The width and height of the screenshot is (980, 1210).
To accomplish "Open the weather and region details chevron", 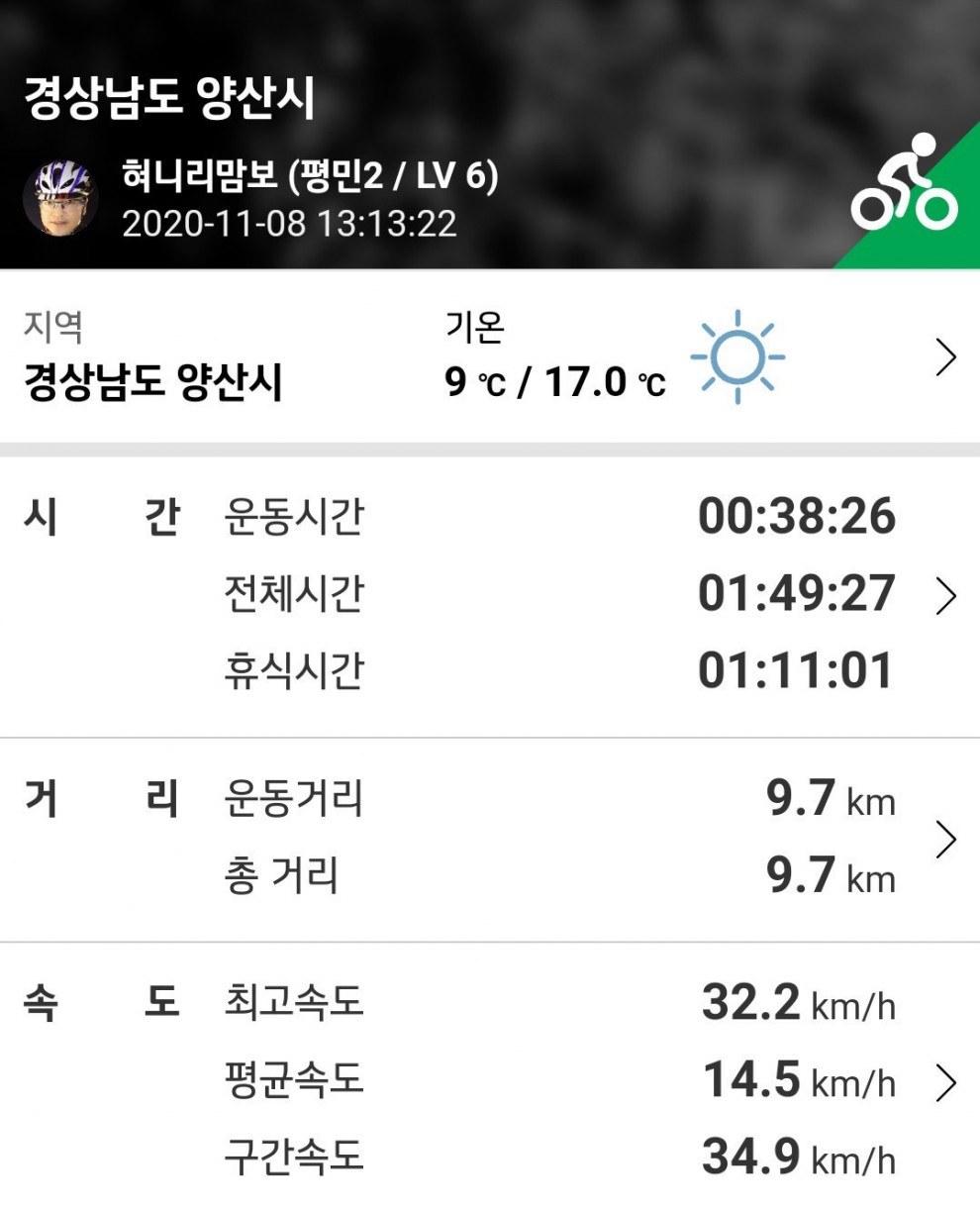I will coord(945,357).
